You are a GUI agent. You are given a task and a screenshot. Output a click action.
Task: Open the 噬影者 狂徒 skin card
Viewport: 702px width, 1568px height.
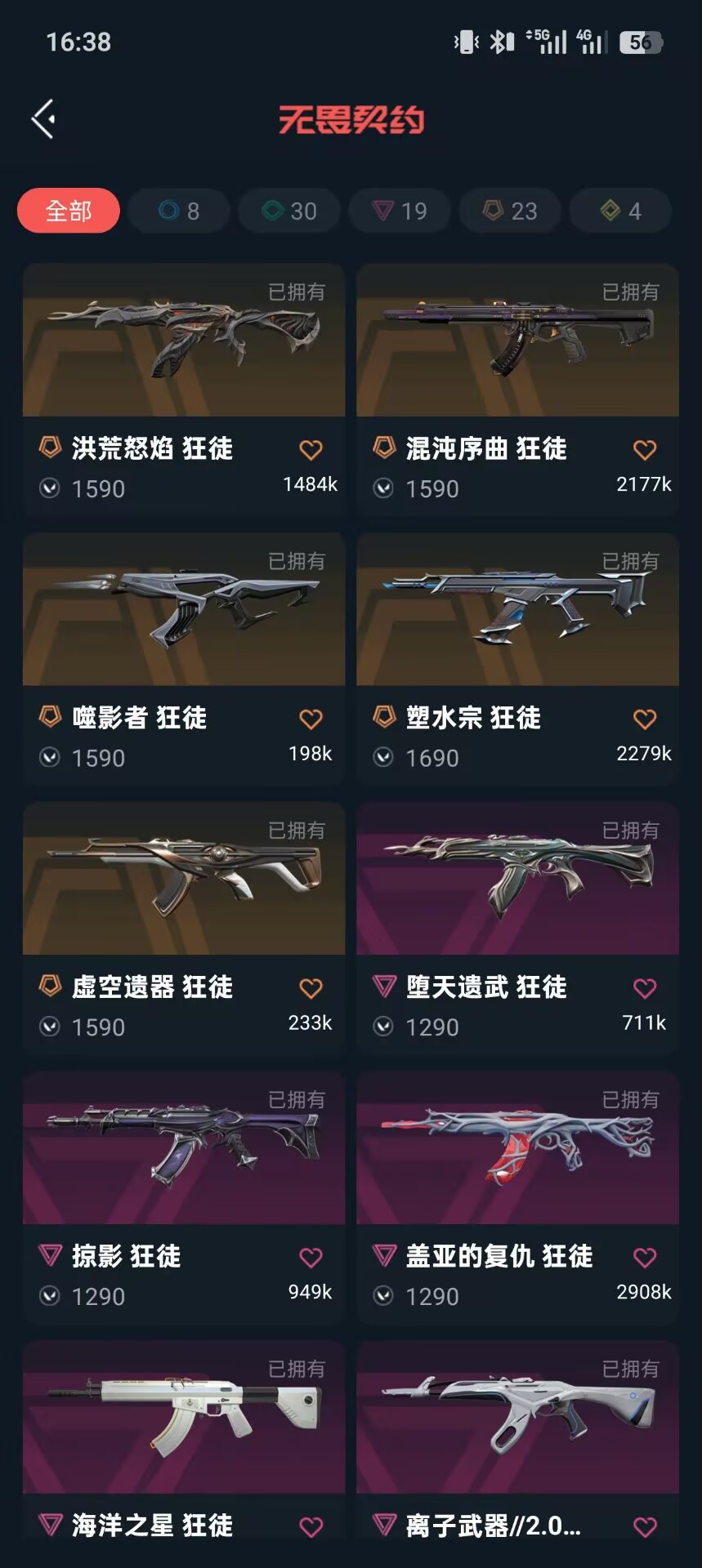pyautogui.click(x=184, y=611)
